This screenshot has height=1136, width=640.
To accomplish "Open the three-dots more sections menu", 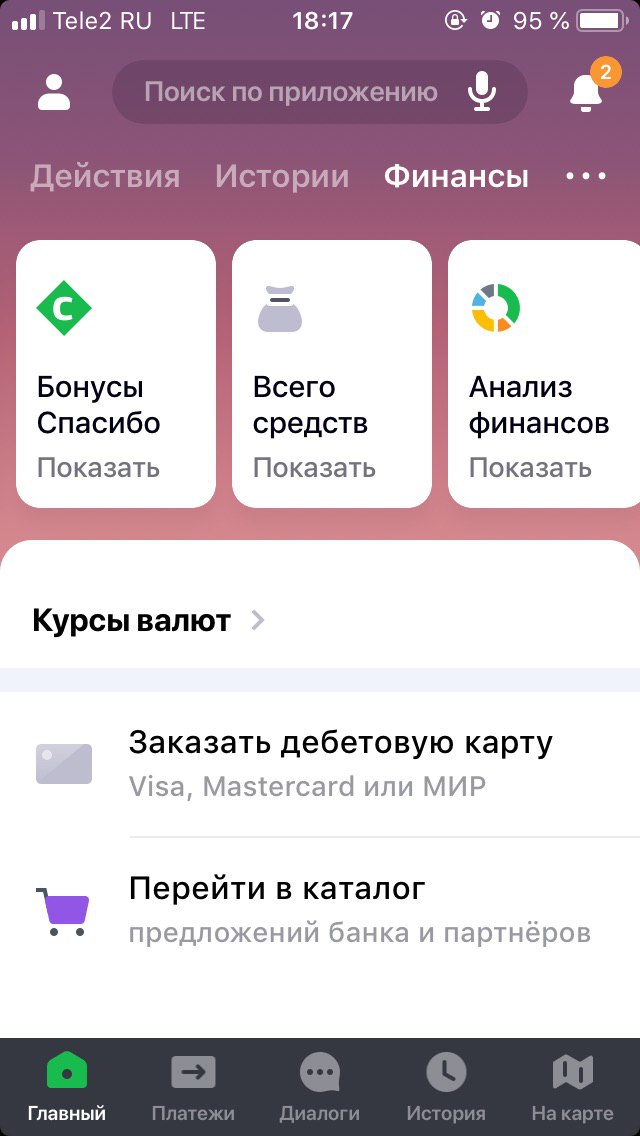I will 586,176.
